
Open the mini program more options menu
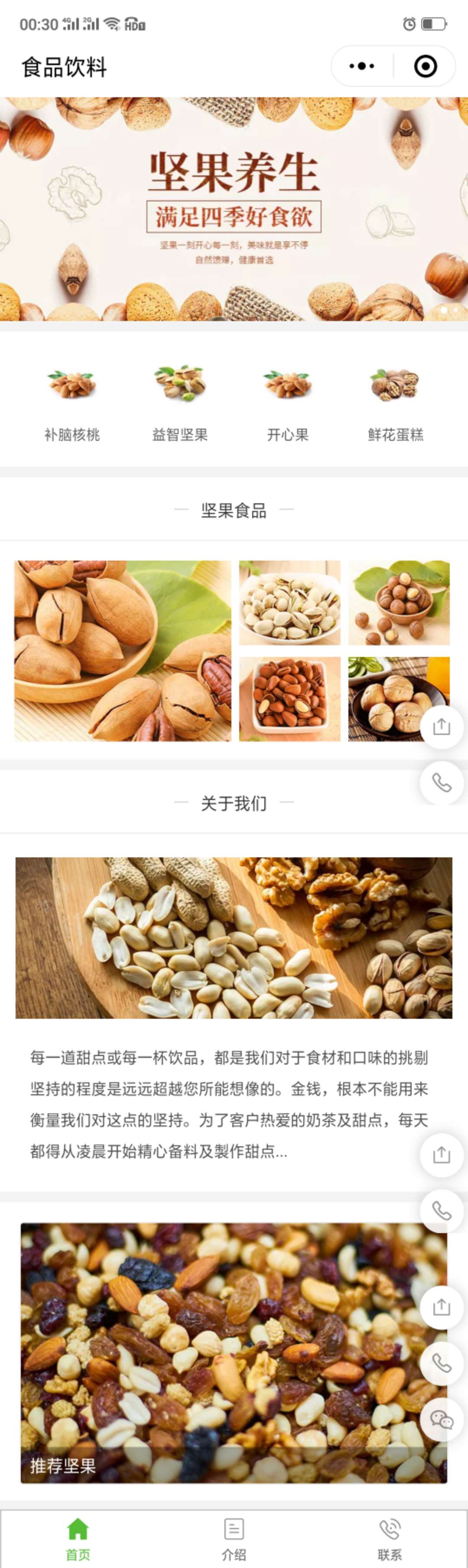pos(362,66)
